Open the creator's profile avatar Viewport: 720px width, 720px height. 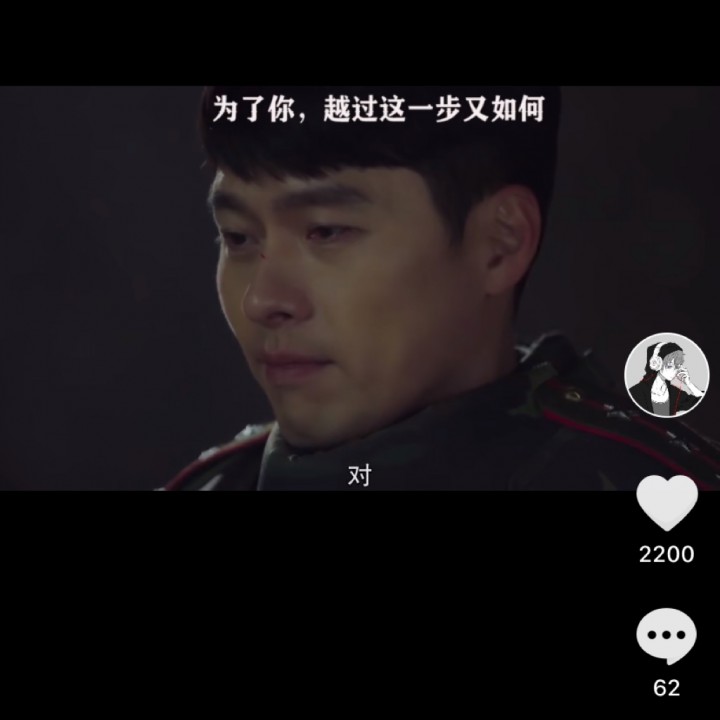[666, 375]
